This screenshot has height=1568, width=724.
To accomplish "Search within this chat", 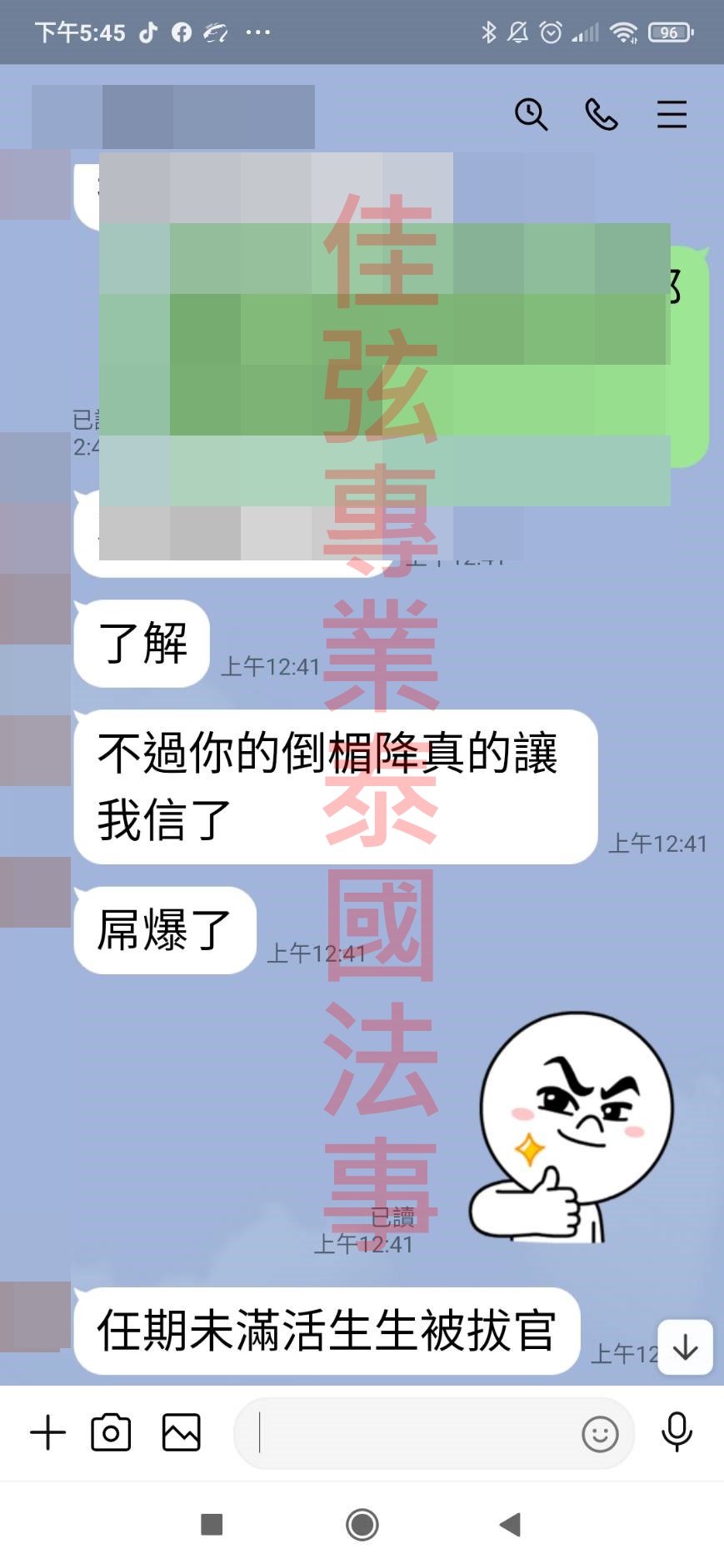I will click(x=531, y=114).
